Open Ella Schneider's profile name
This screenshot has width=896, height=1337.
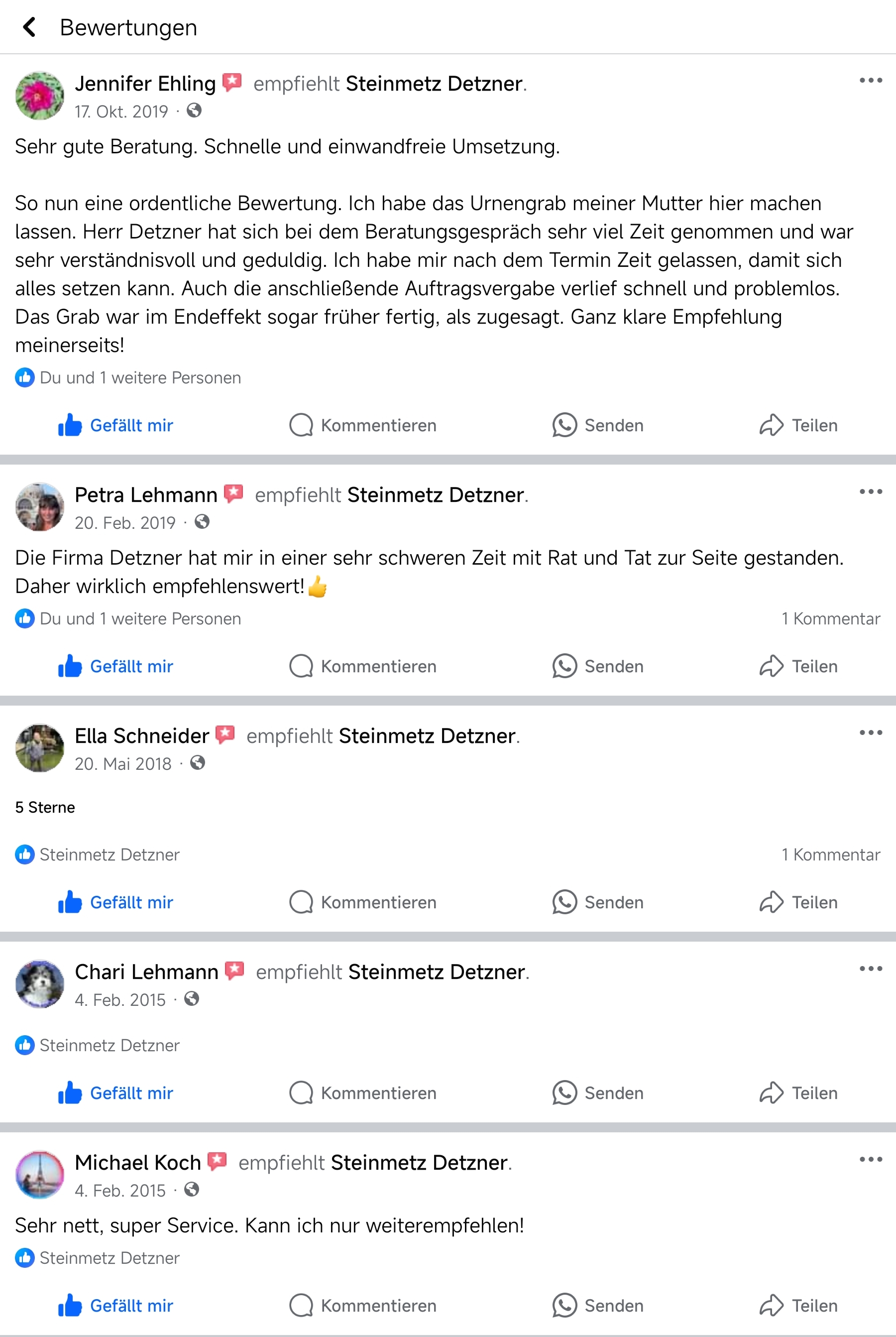tap(142, 735)
